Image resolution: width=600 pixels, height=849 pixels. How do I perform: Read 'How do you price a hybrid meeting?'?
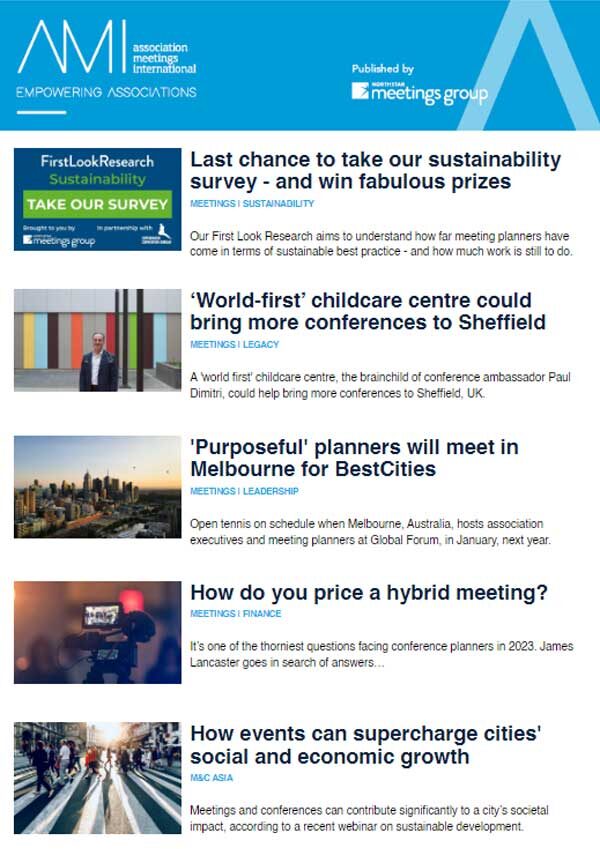pos(368,593)
